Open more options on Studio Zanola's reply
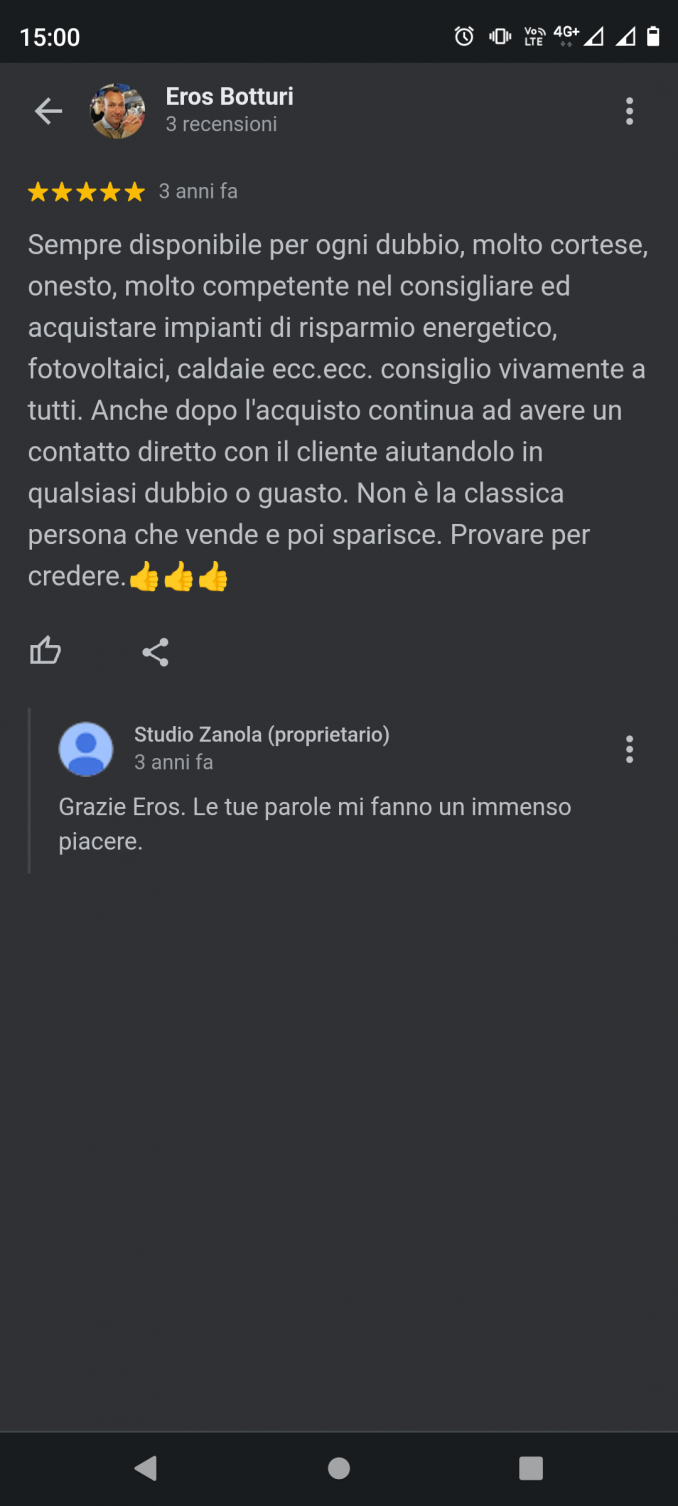 [629, 749]
